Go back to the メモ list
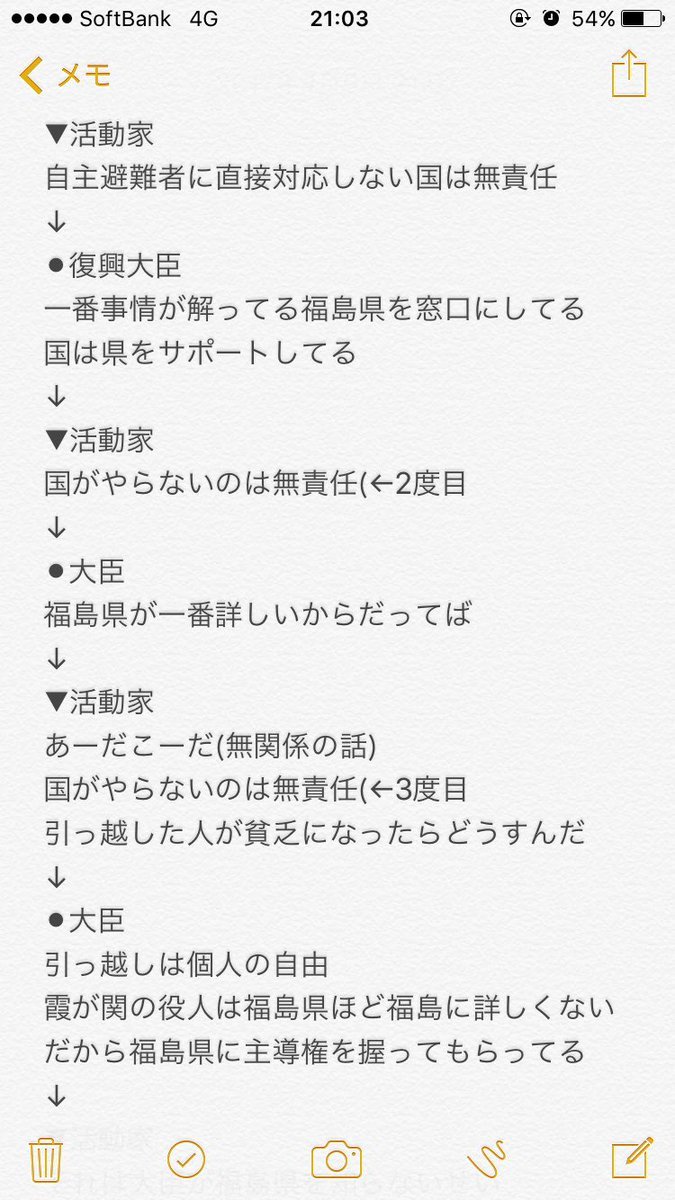This screenshot has height=1200, width=675. [x=65, y=75]
